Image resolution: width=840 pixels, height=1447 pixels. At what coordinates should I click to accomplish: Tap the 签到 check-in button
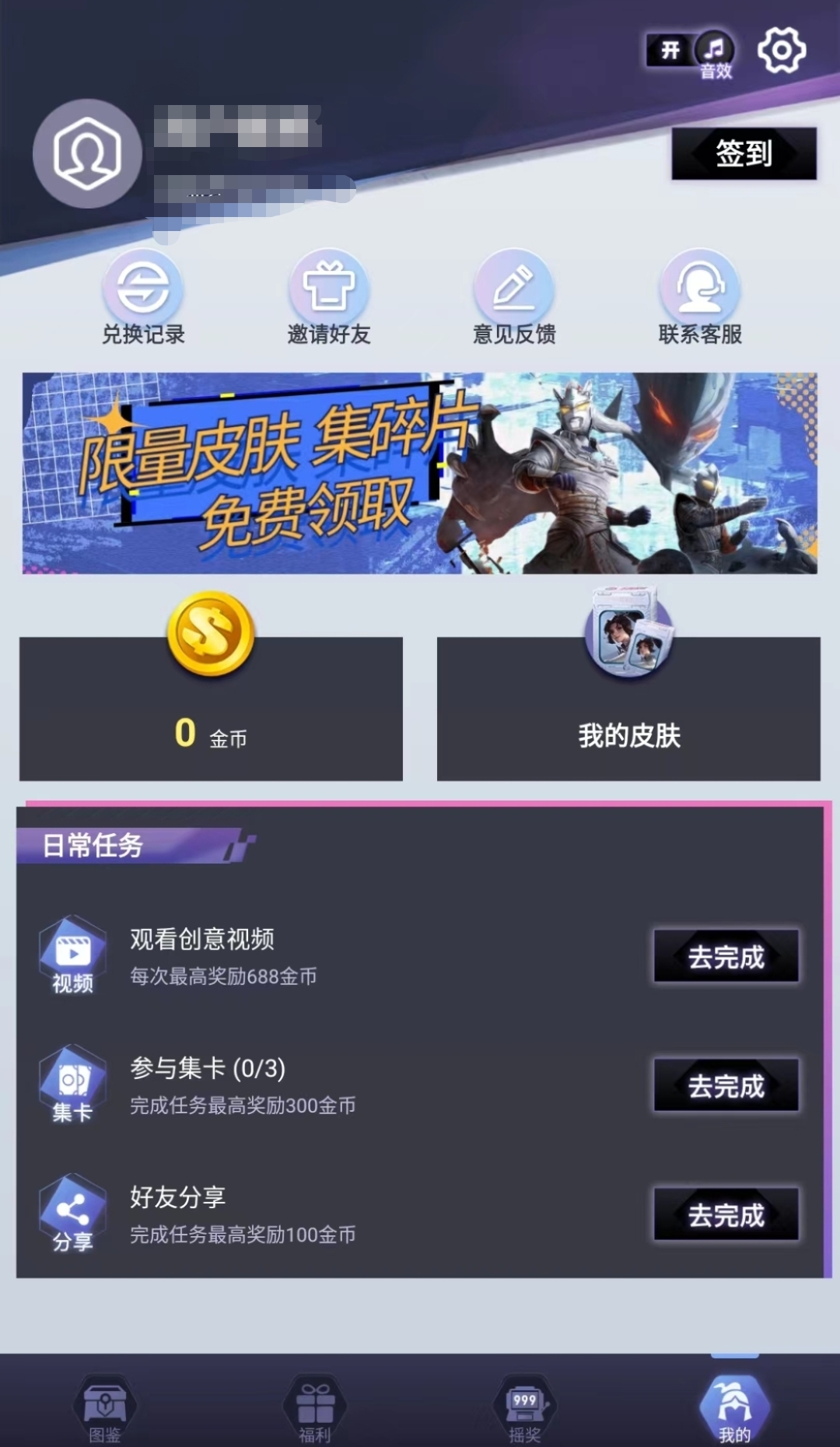click(x=744, y=153)
